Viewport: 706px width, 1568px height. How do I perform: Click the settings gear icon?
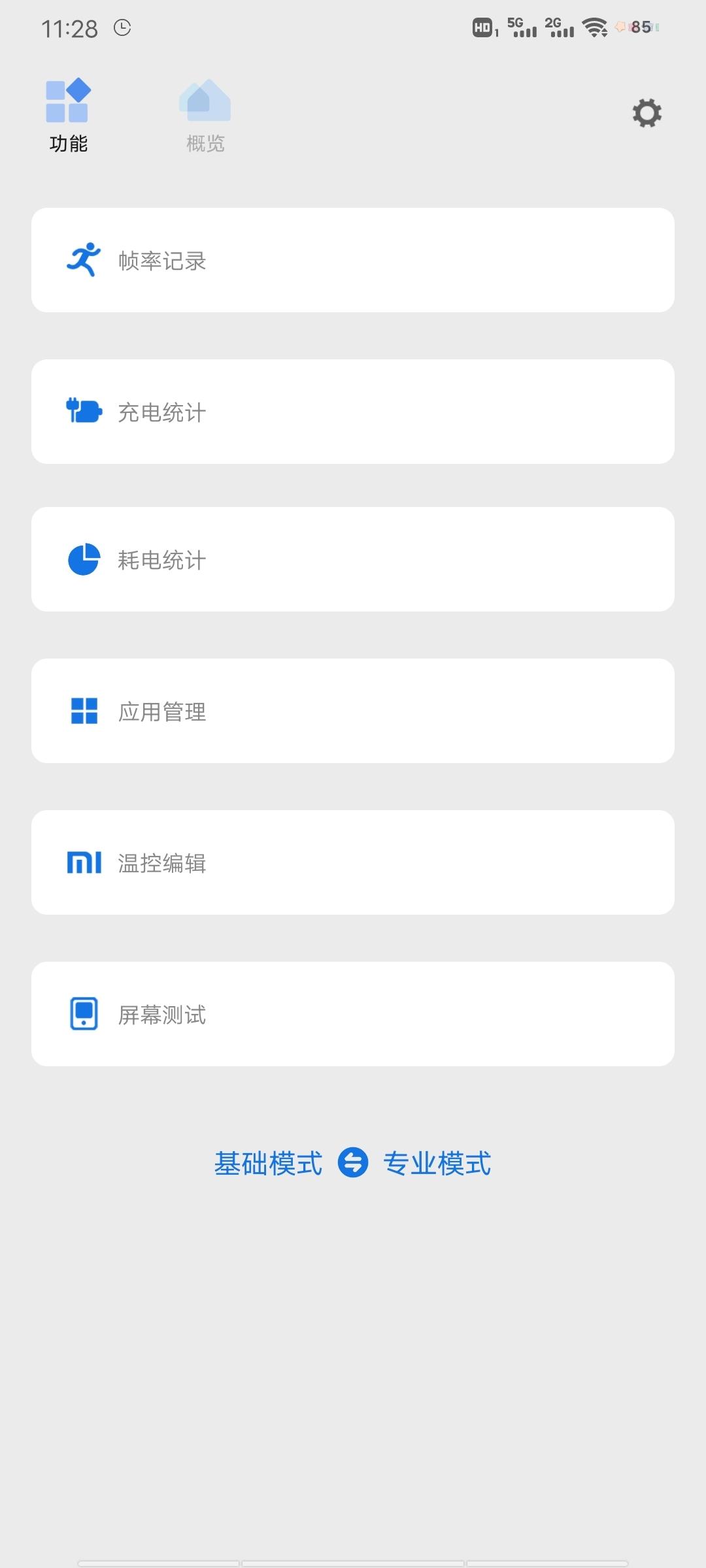pyautogui.click(x=647, y=112)
